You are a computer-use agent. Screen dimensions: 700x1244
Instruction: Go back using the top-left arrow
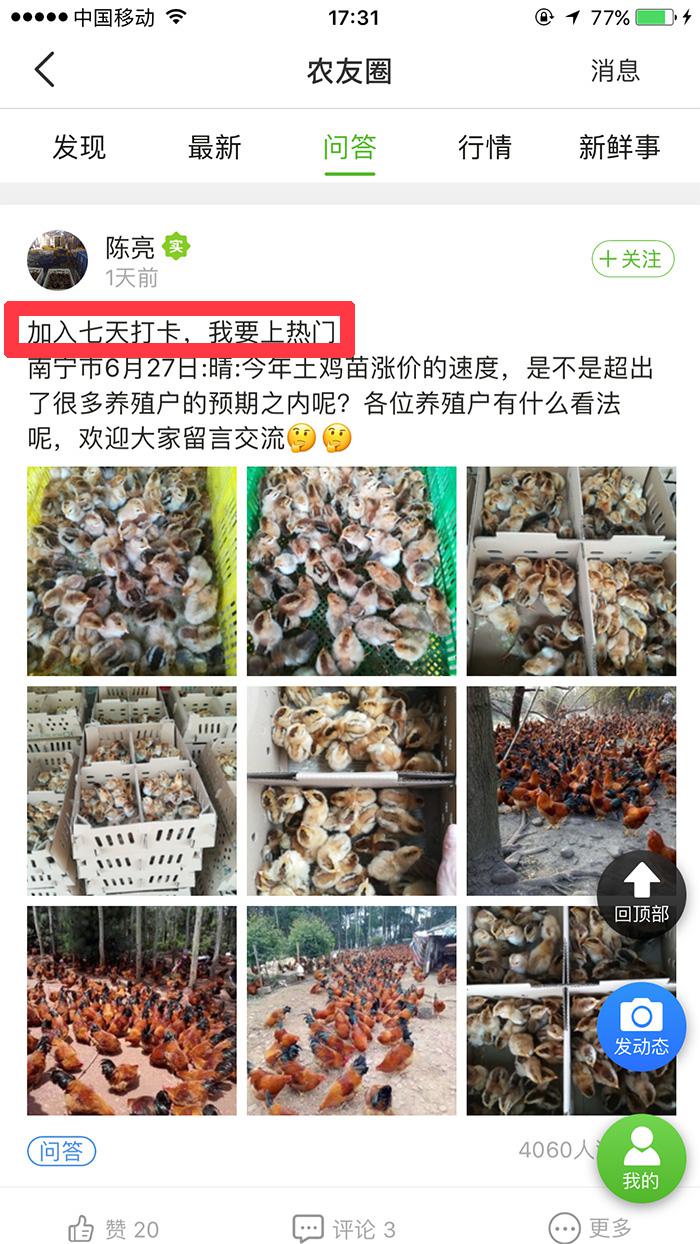(x=44, y=71)
